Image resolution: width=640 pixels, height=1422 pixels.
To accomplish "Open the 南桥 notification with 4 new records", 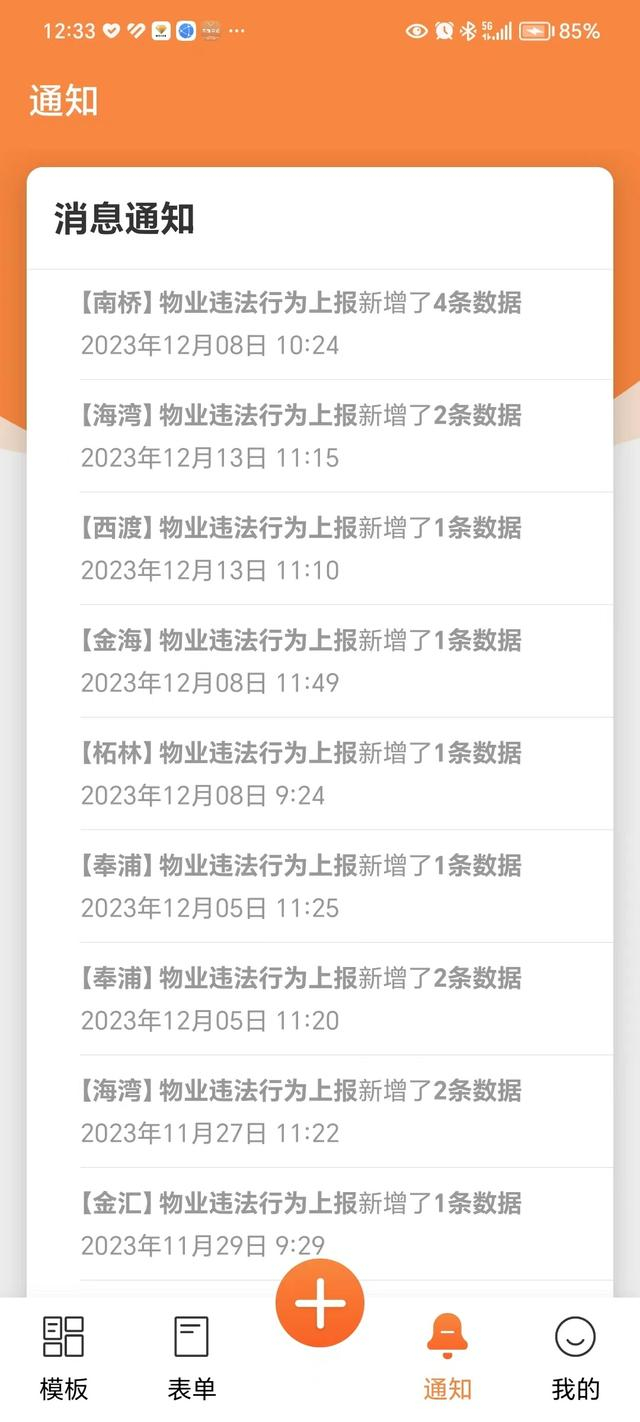I will [320, 323].
